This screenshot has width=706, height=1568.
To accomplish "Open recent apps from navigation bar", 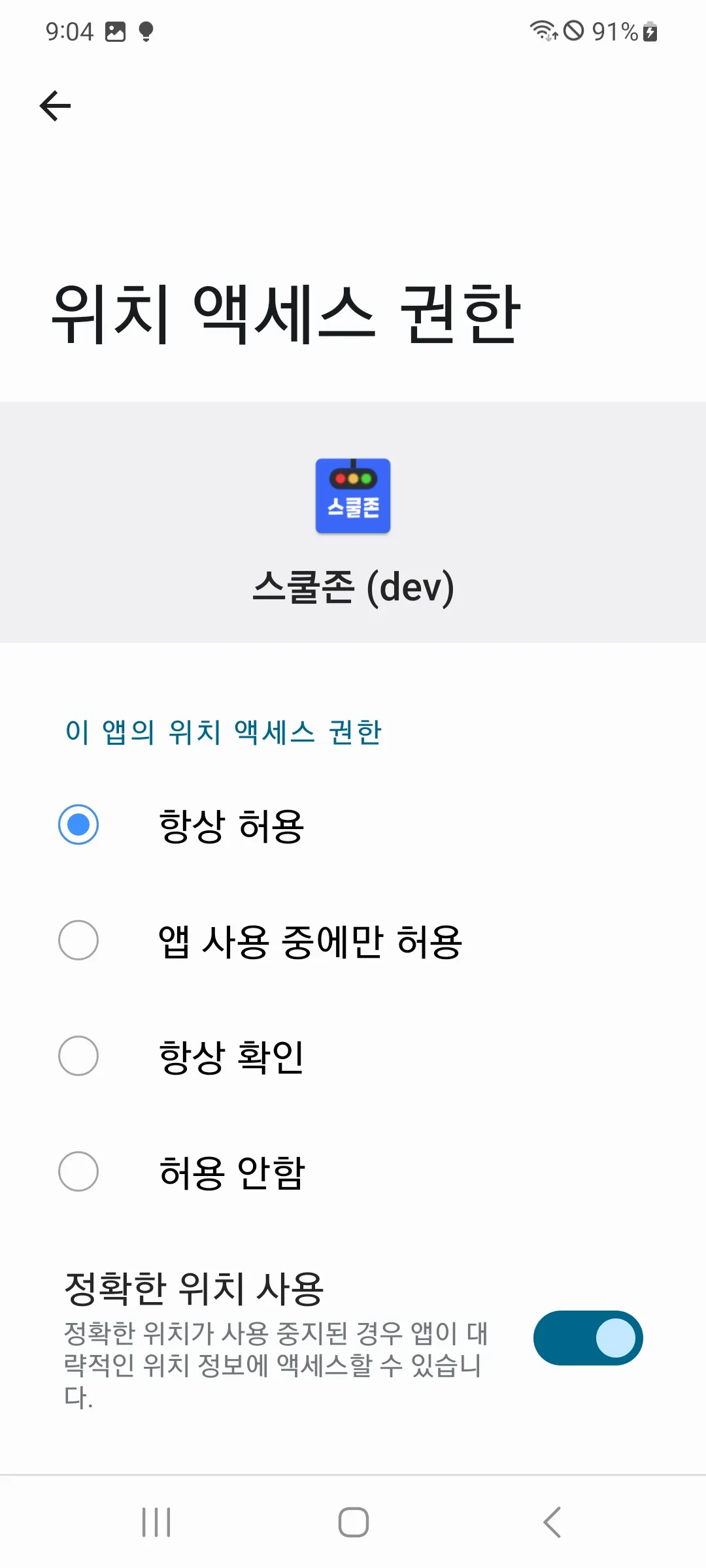I will tap(156, 1522).
